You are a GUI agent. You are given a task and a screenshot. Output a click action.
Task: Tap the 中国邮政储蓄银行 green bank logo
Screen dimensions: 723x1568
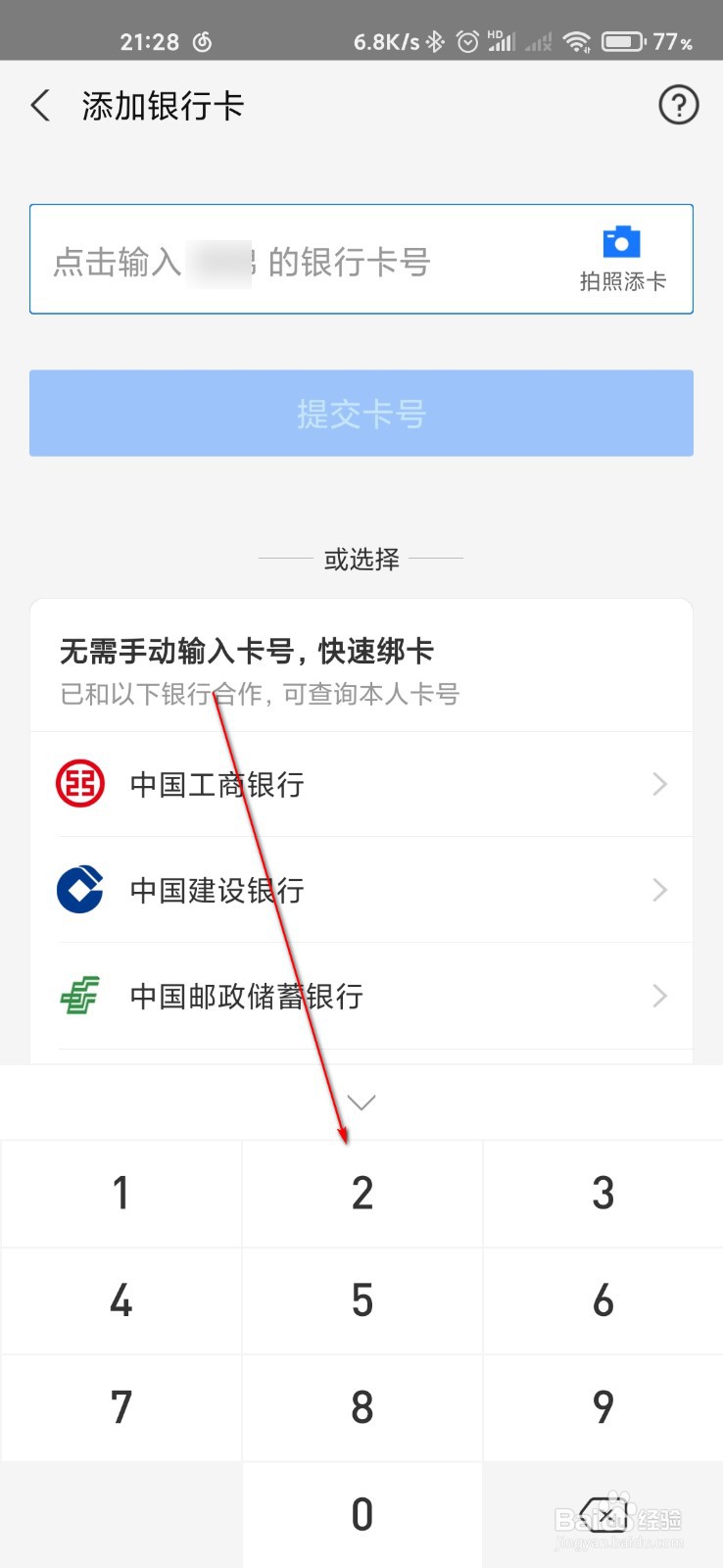coord(78,996)
